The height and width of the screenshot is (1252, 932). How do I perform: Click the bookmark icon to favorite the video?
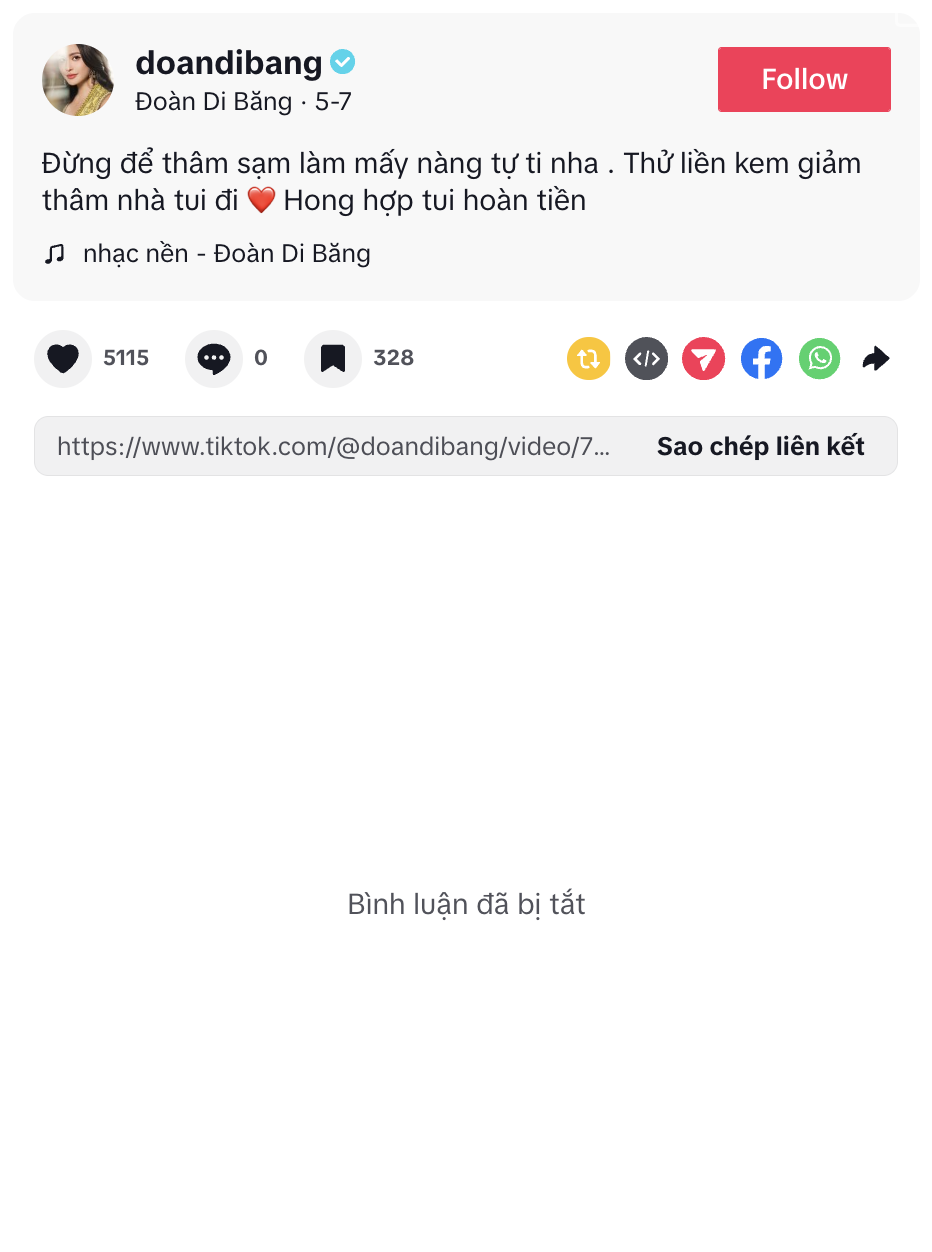tap(332, 358)
